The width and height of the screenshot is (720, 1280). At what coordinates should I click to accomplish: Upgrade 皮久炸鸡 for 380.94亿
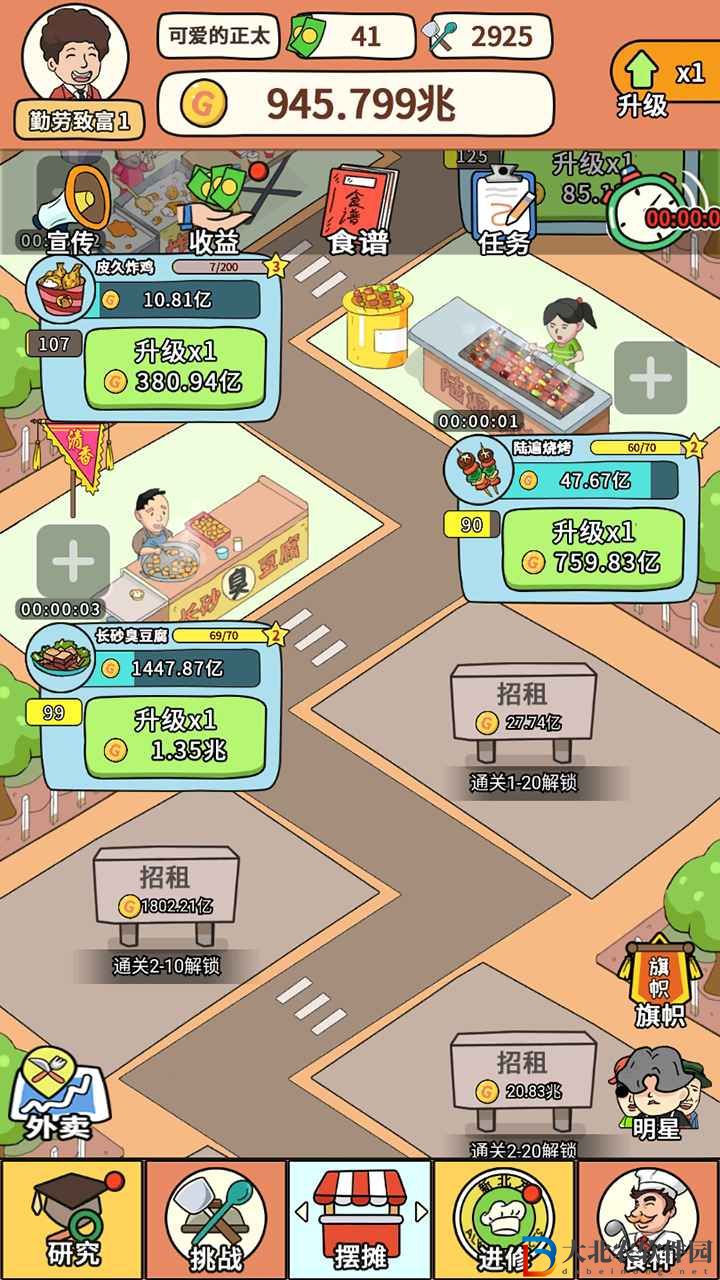point(176,367)
